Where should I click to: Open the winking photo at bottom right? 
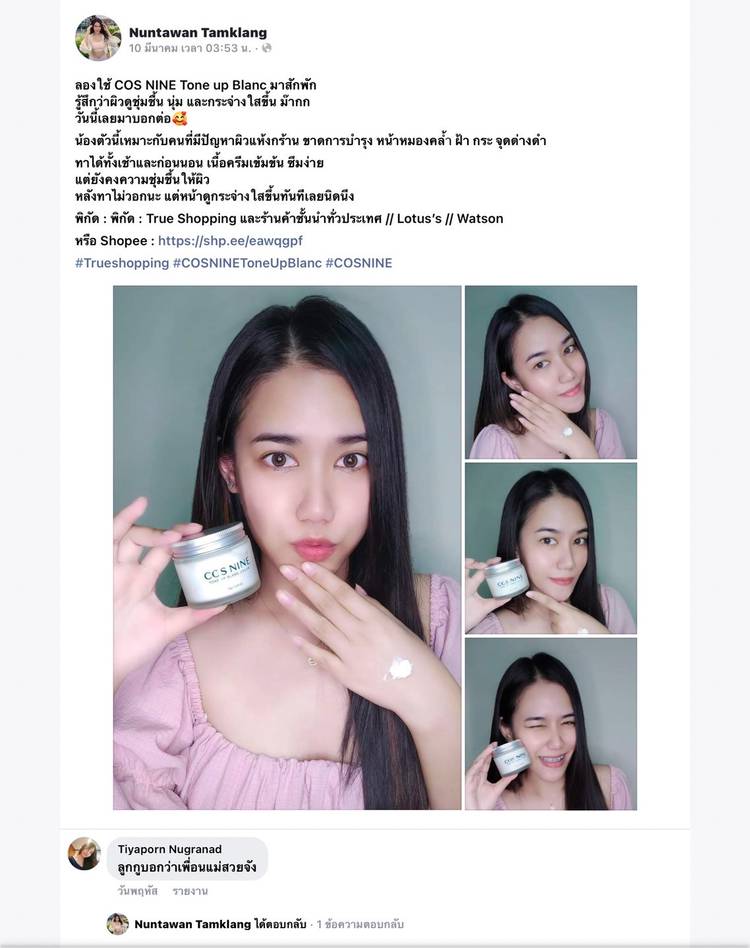[550, 724]
